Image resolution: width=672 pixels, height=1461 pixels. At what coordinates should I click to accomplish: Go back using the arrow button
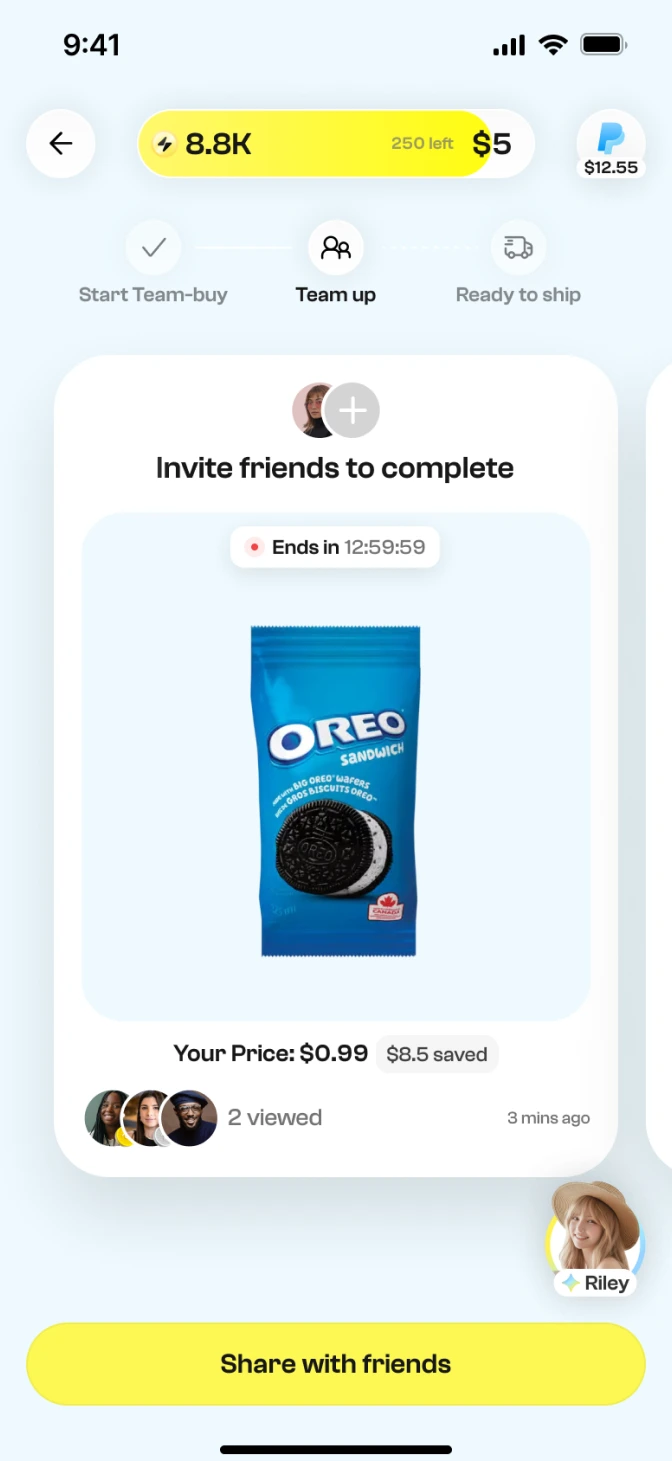point(61,144)
